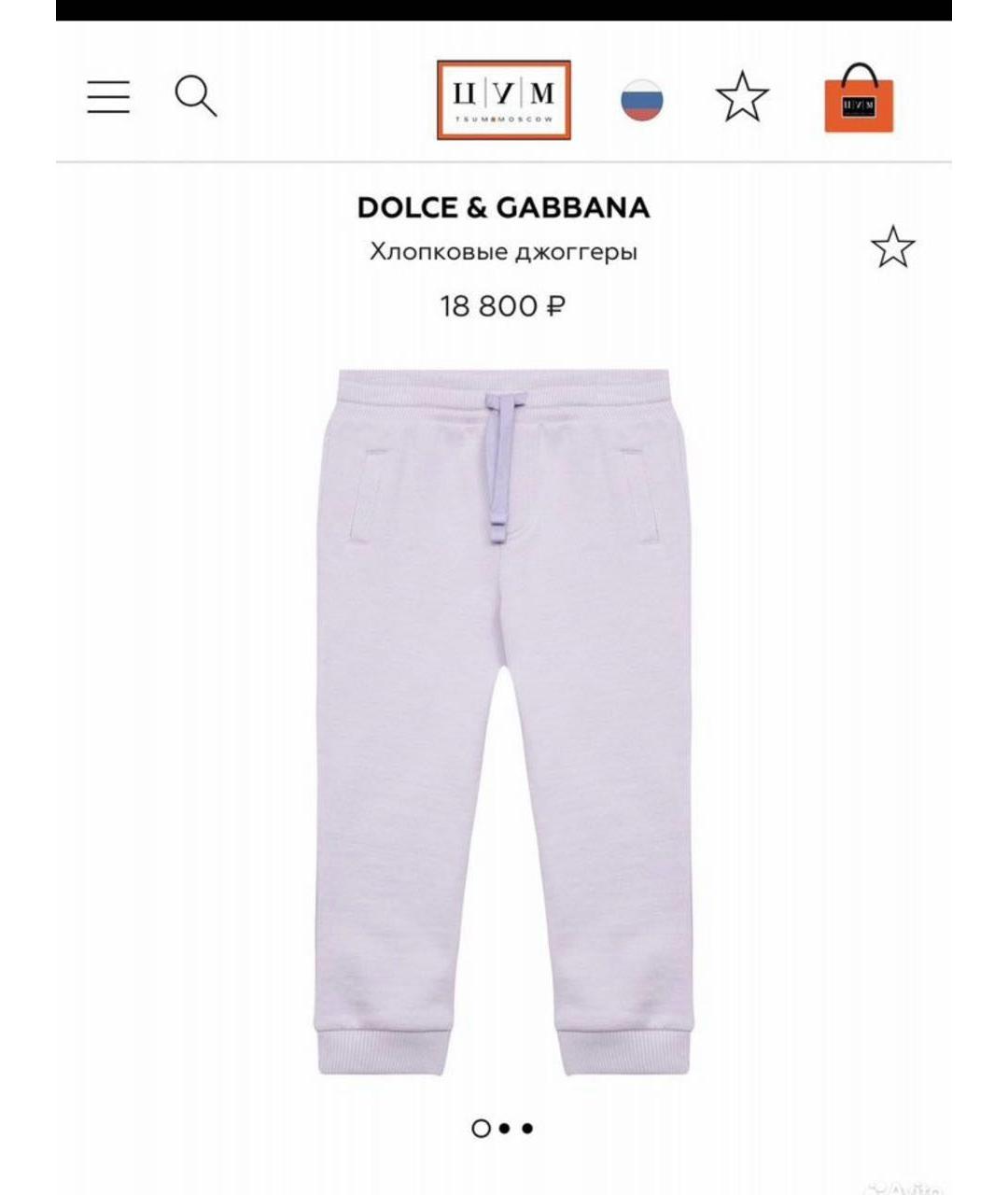Select the second photo indicator dot
Image resolution: width=1008 pixels, height=1195 pixels.
click(504, 1128)
